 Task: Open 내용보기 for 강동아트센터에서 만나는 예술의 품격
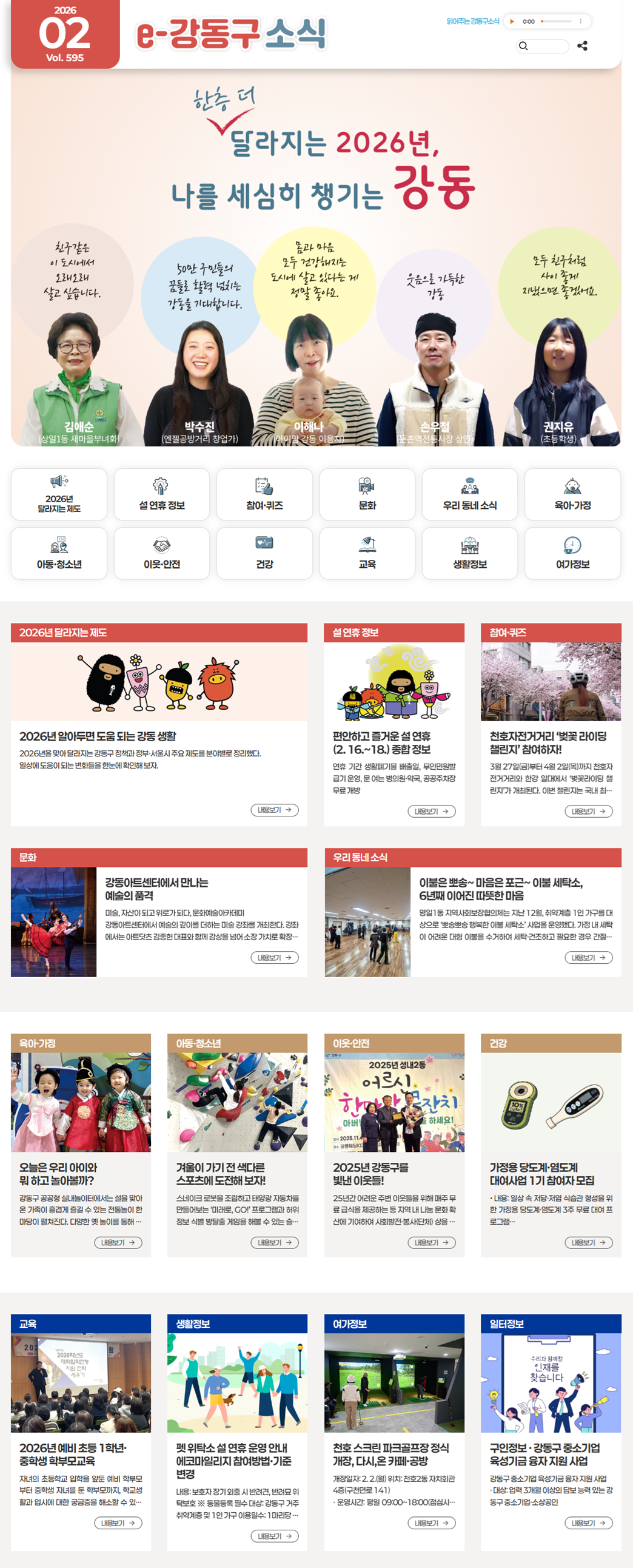pos(274,957)
